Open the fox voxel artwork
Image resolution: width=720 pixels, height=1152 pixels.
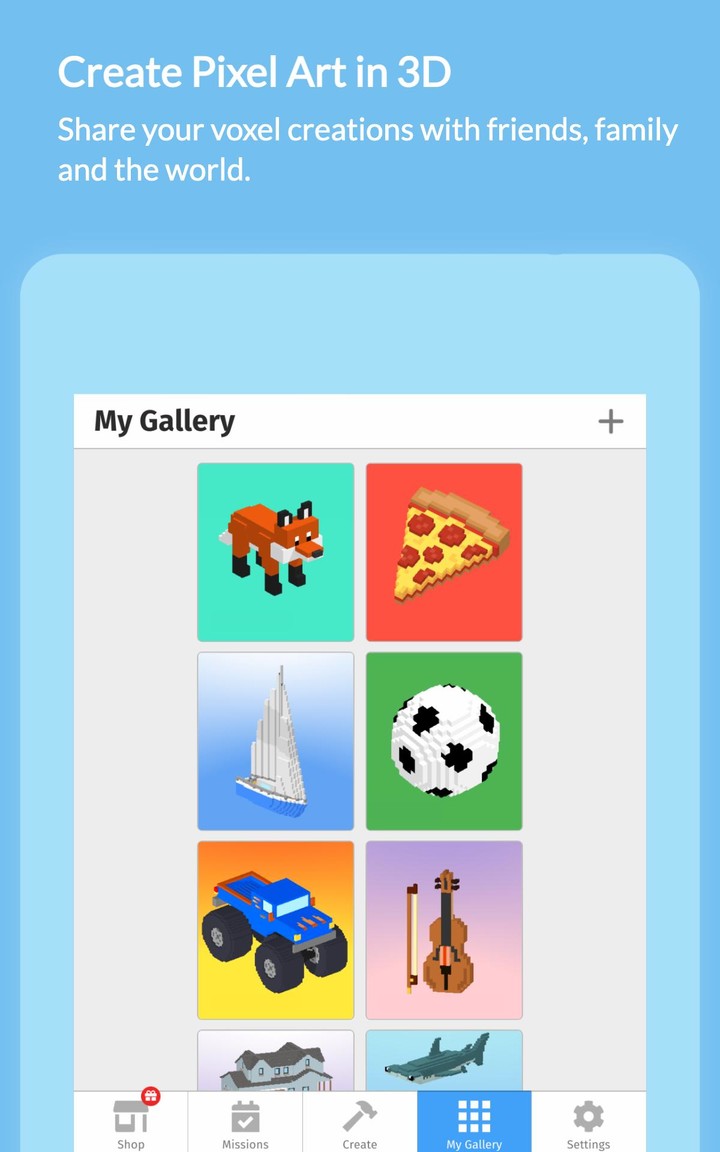[x=275, y=551]
